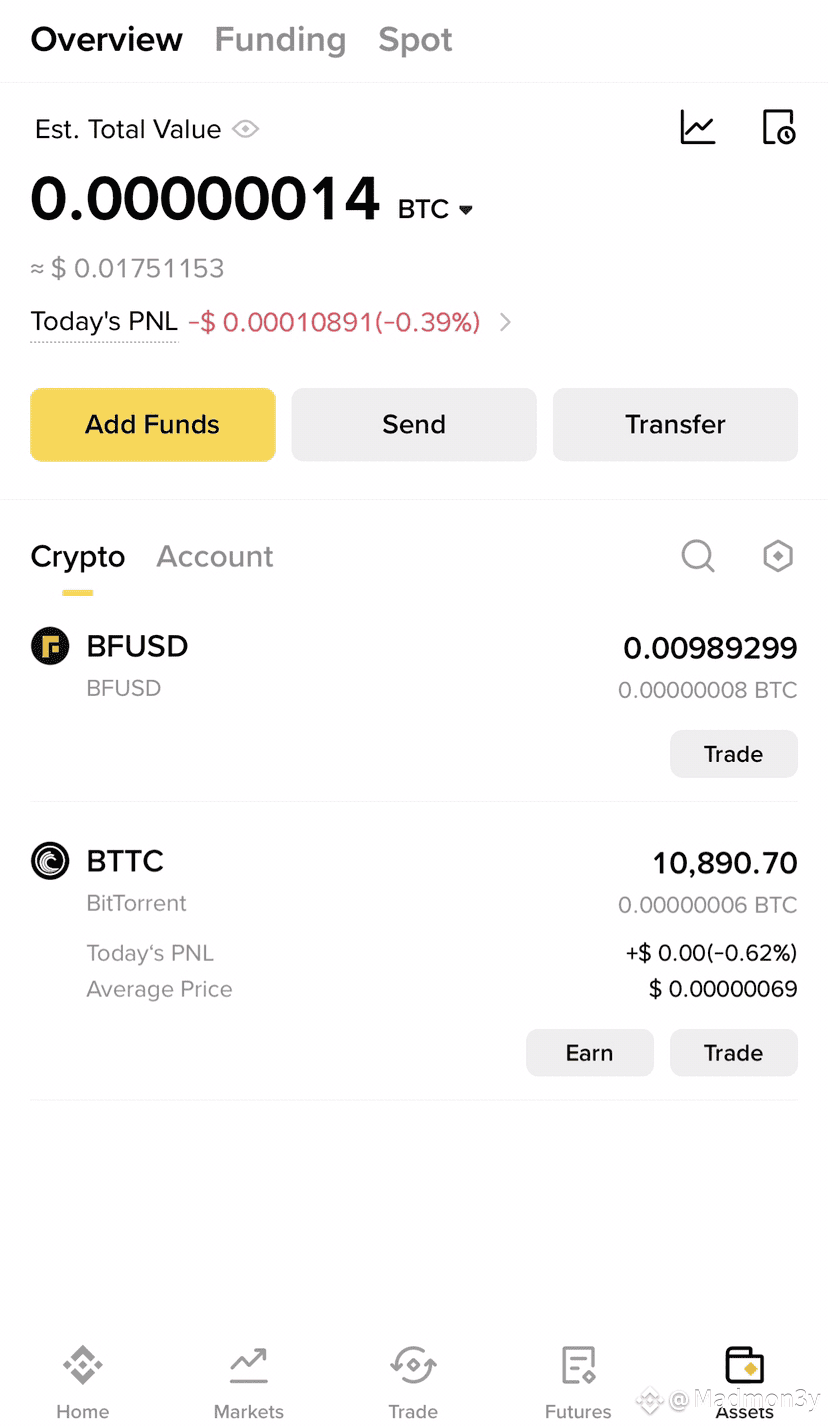Viewport: 828px width, 1426px height.
Task: Open the transaction history icon
Action: coord(779,127)
